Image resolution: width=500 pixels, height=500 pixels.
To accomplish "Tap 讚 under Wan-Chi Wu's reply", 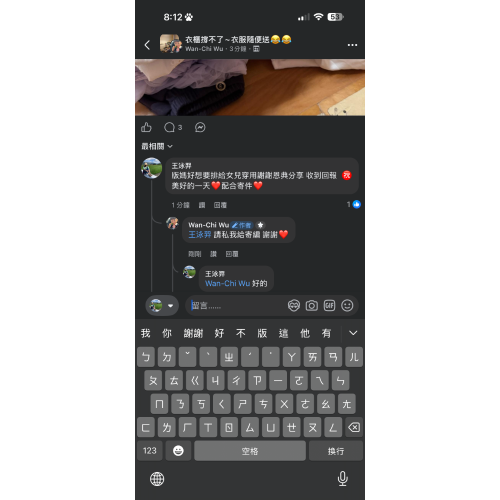I will coord(213,254).
